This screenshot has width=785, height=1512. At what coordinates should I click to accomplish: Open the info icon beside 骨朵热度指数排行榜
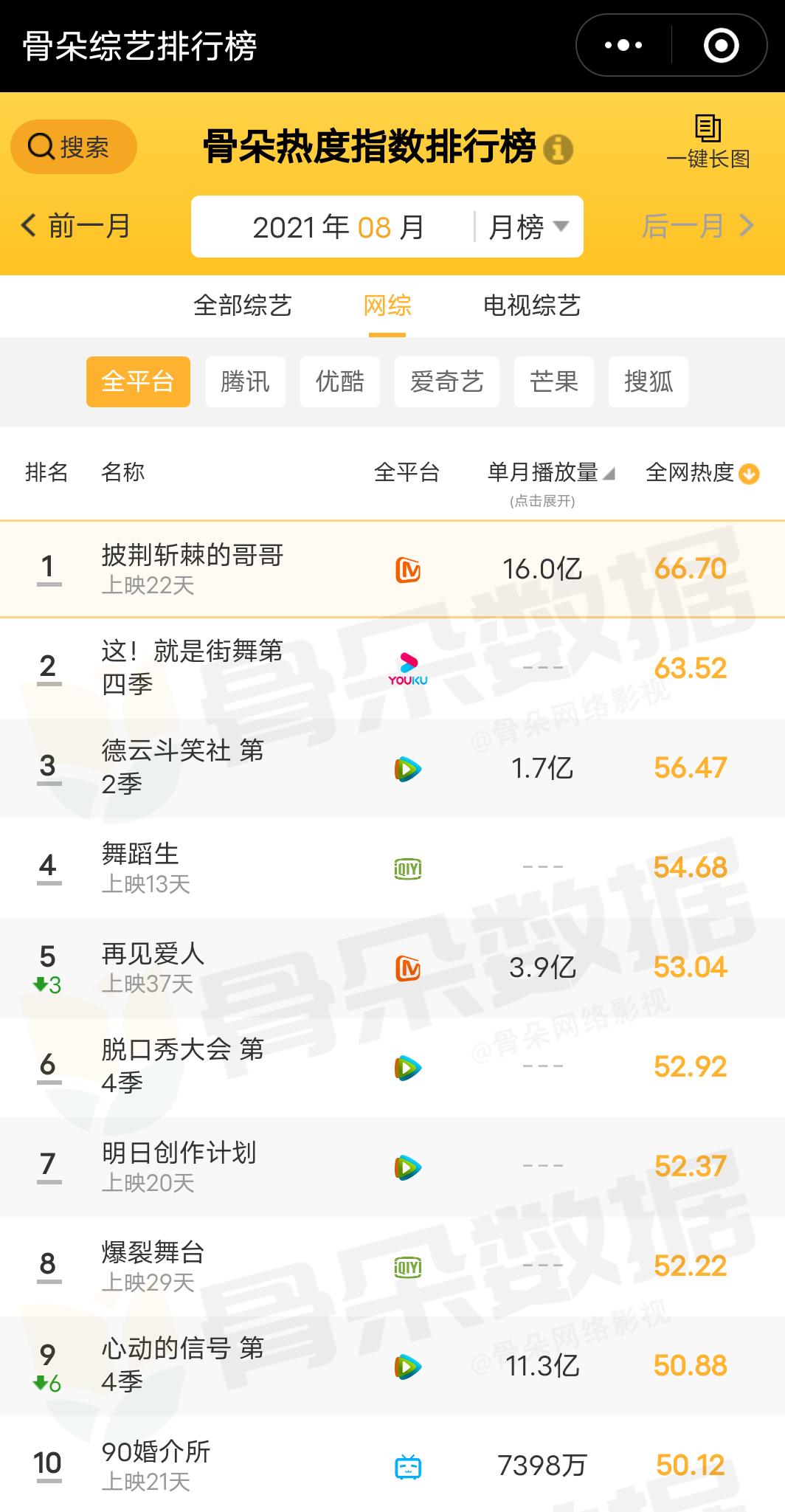(558, 148)
